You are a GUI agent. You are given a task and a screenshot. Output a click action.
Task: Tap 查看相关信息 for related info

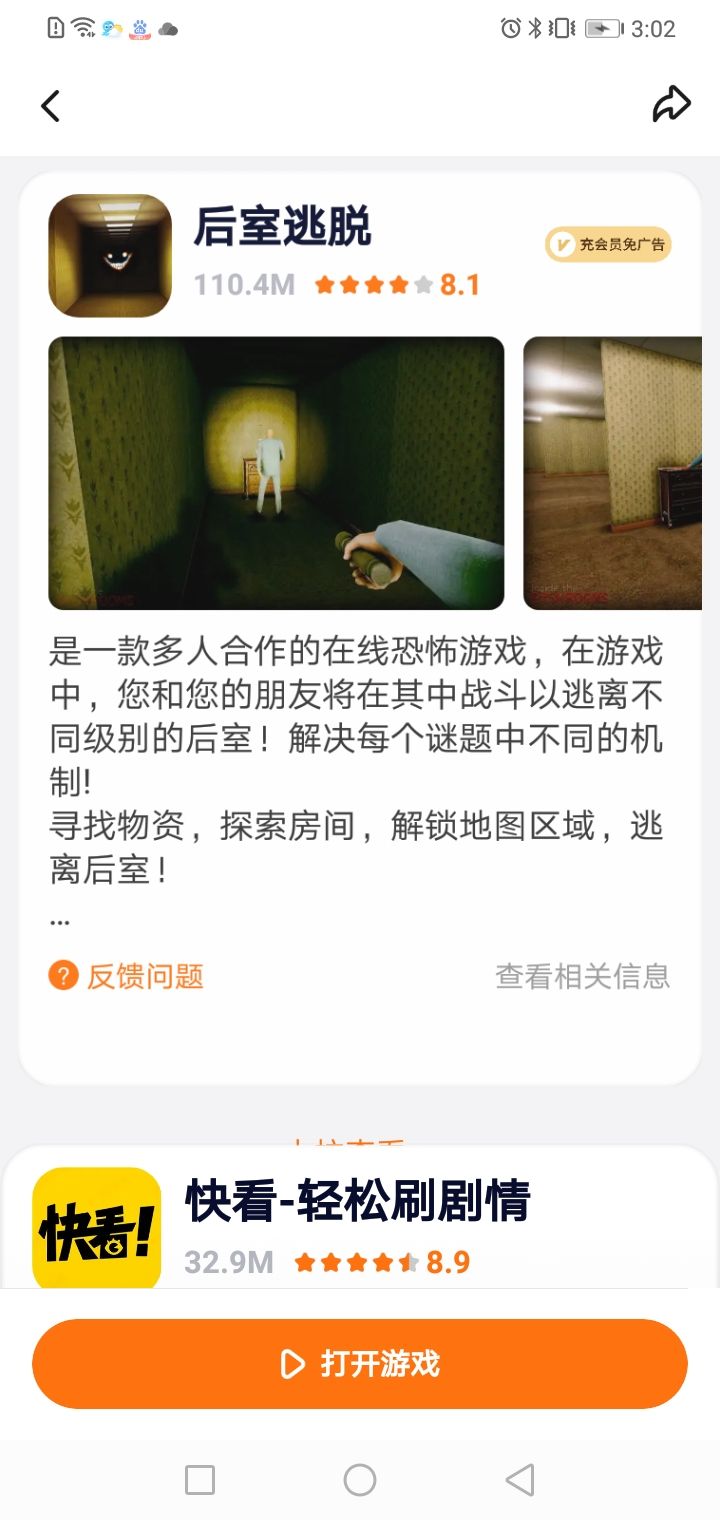click(x=583, y=976)
